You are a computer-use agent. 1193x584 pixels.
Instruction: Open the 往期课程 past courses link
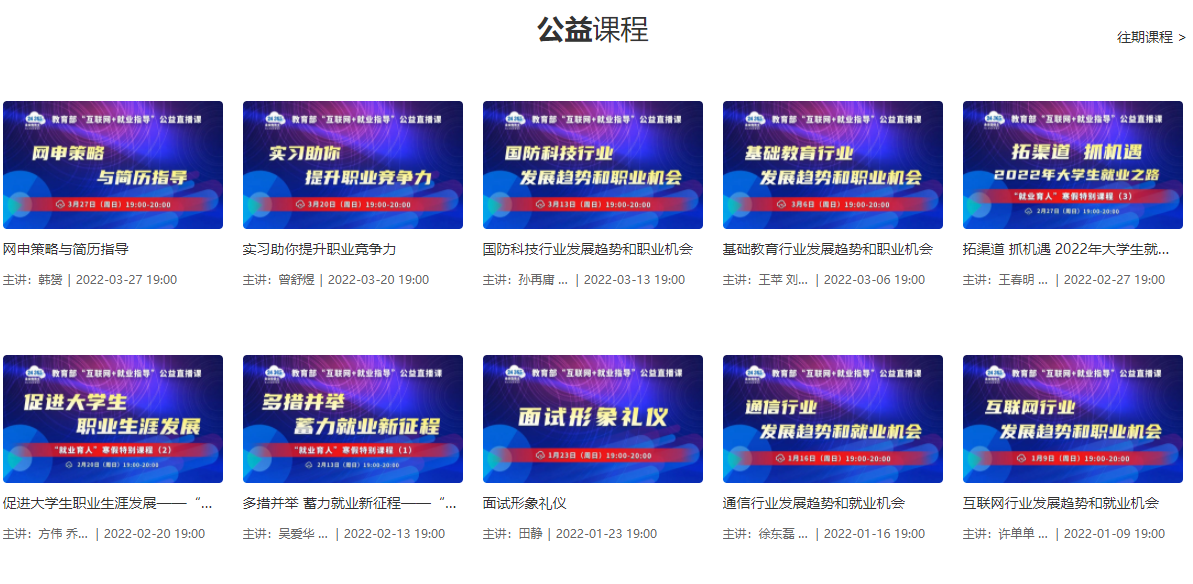coord(1150,37)
